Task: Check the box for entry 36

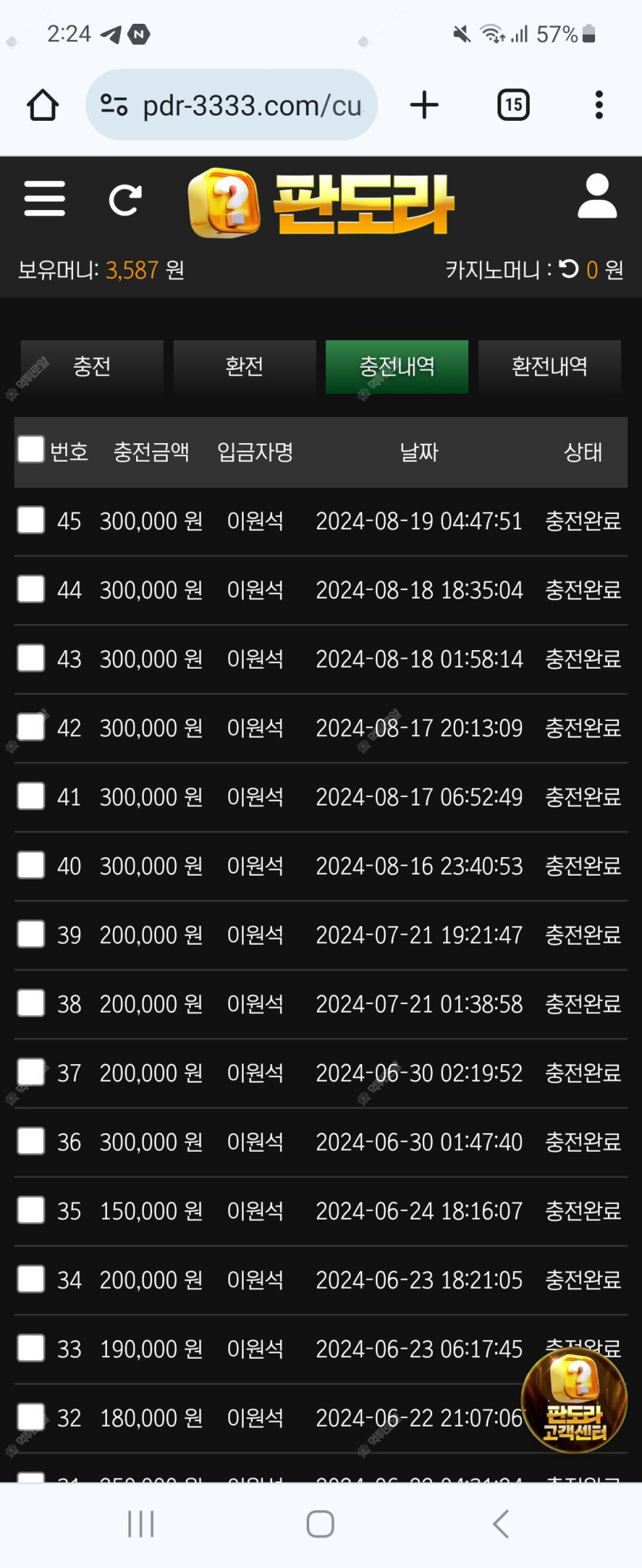Action: (31, 1141)
